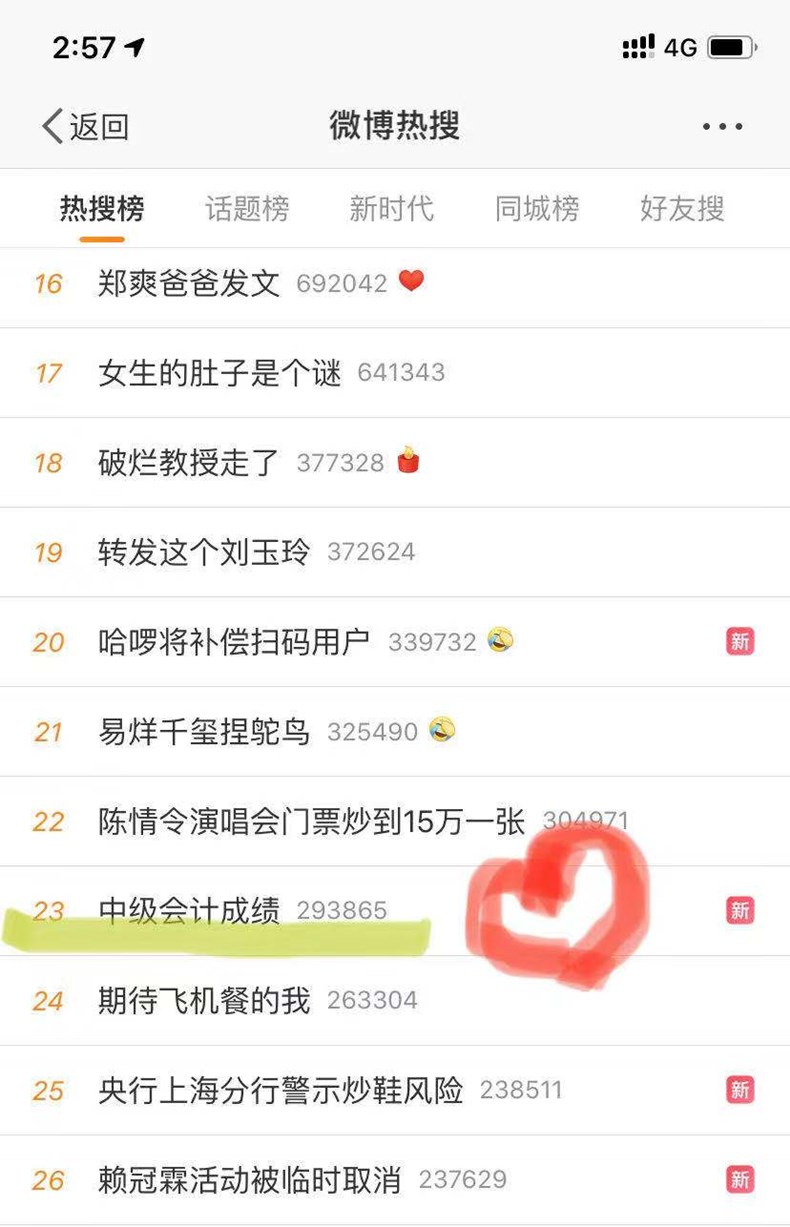Open 央行上海分行警示炒鞋风险 entry

(281, 1090)
